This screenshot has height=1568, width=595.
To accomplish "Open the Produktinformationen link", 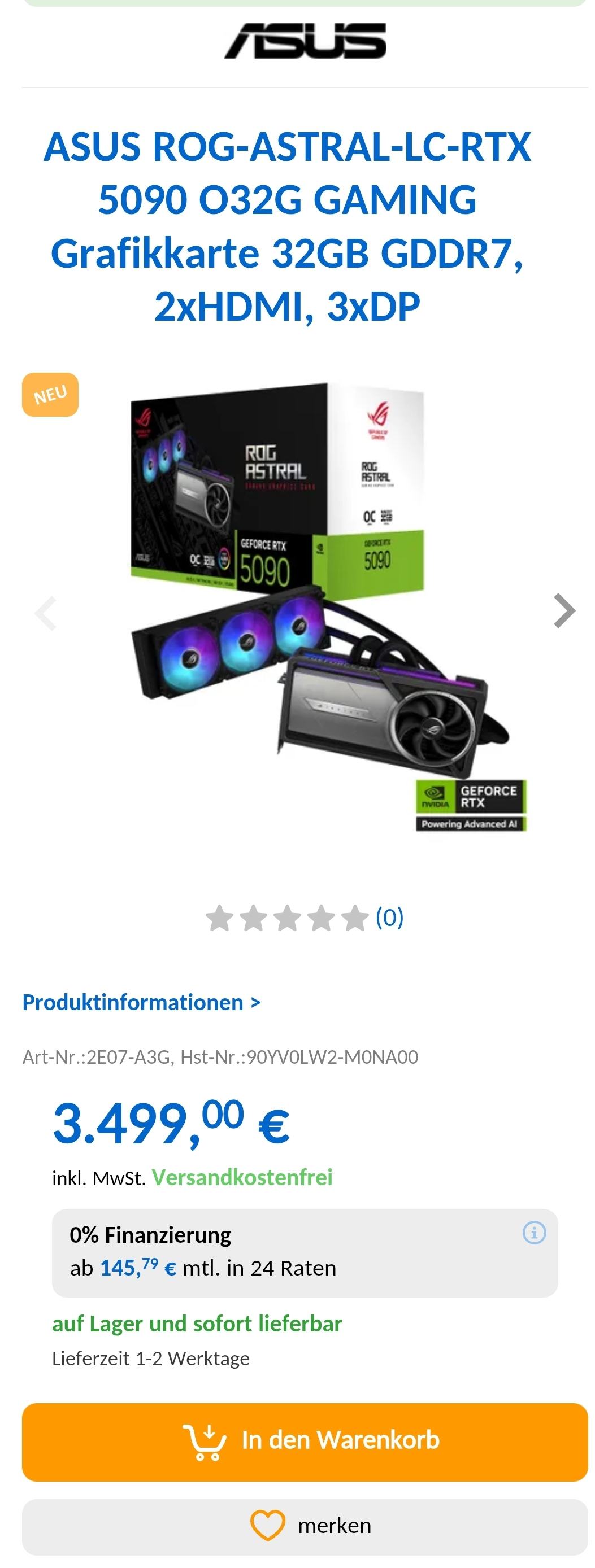I will pyautogui.click(x=141, y=1003).
